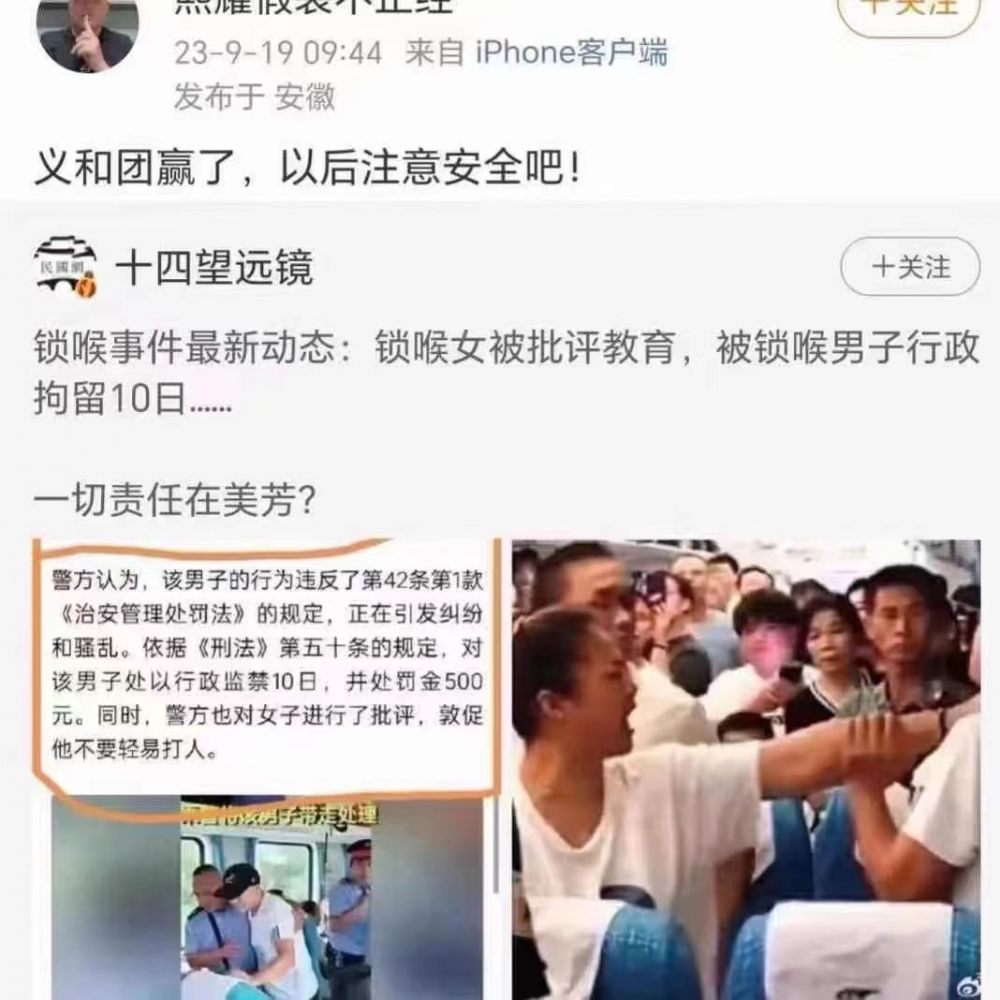The width and height of the screenshot is (1000, 1000).
Task: View the train carriage crowd photo
Action: pos(745,768)
